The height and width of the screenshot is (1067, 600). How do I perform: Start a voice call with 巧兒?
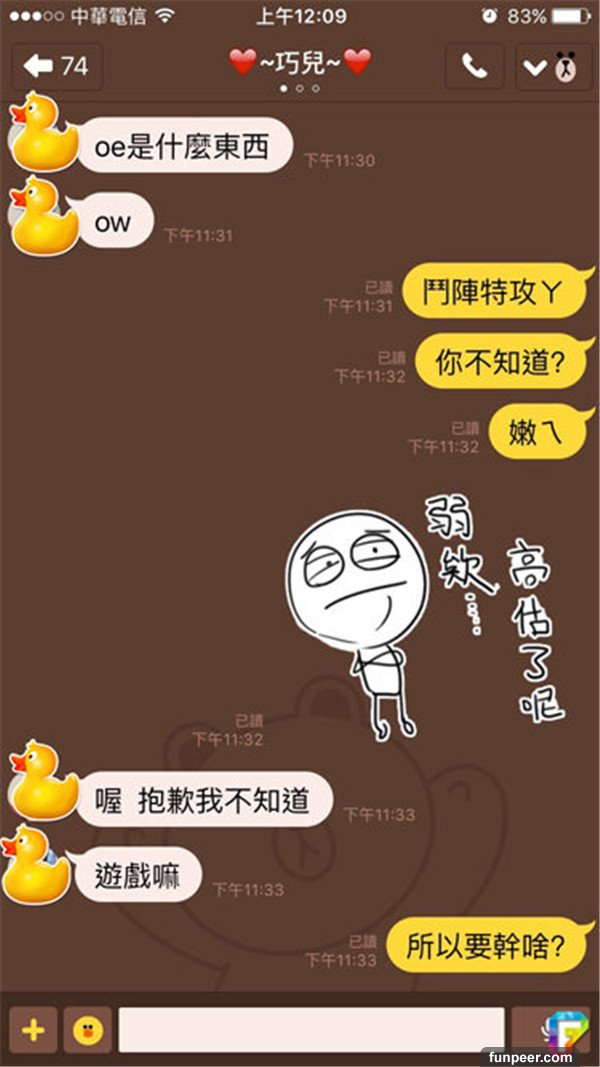[474, 67]
